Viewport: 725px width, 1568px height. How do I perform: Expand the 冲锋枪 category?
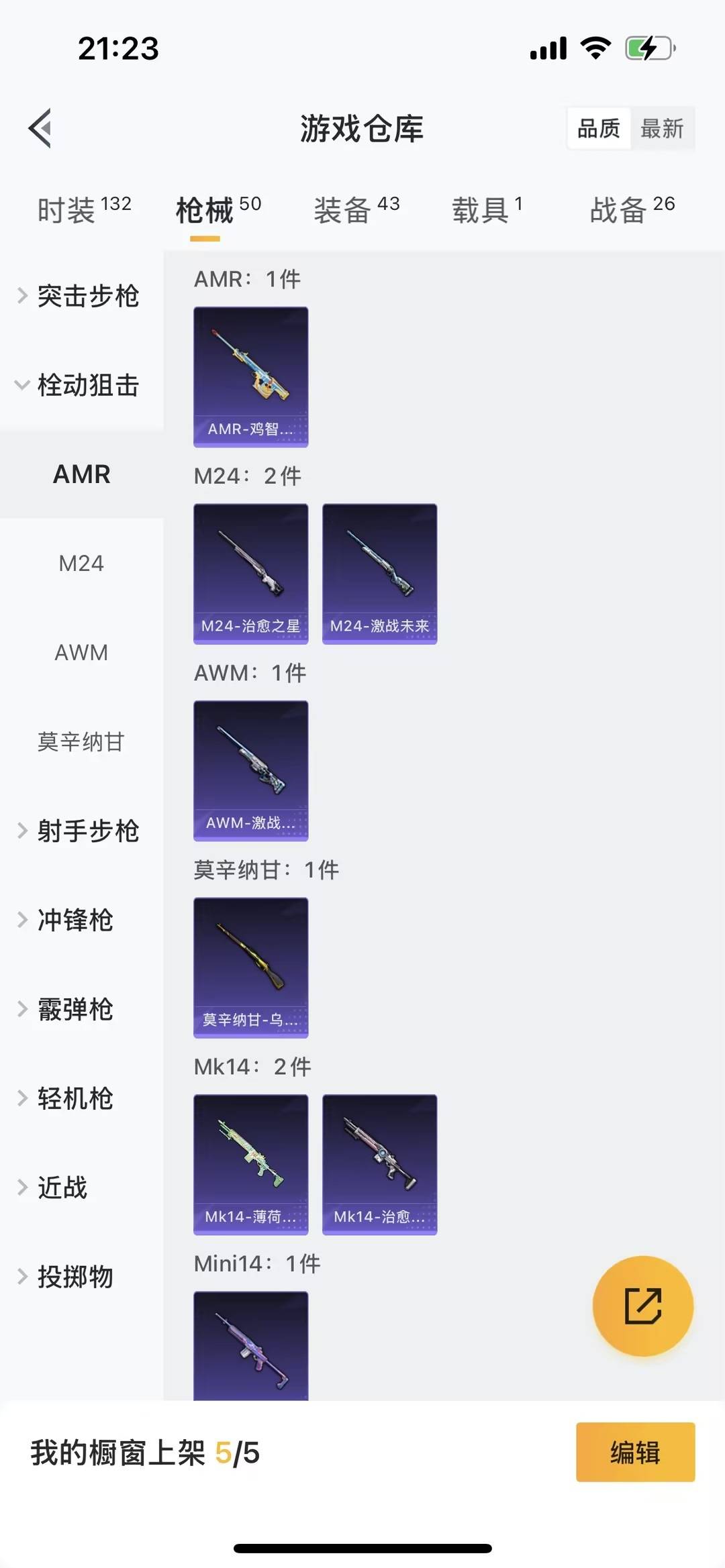[74, 920]
